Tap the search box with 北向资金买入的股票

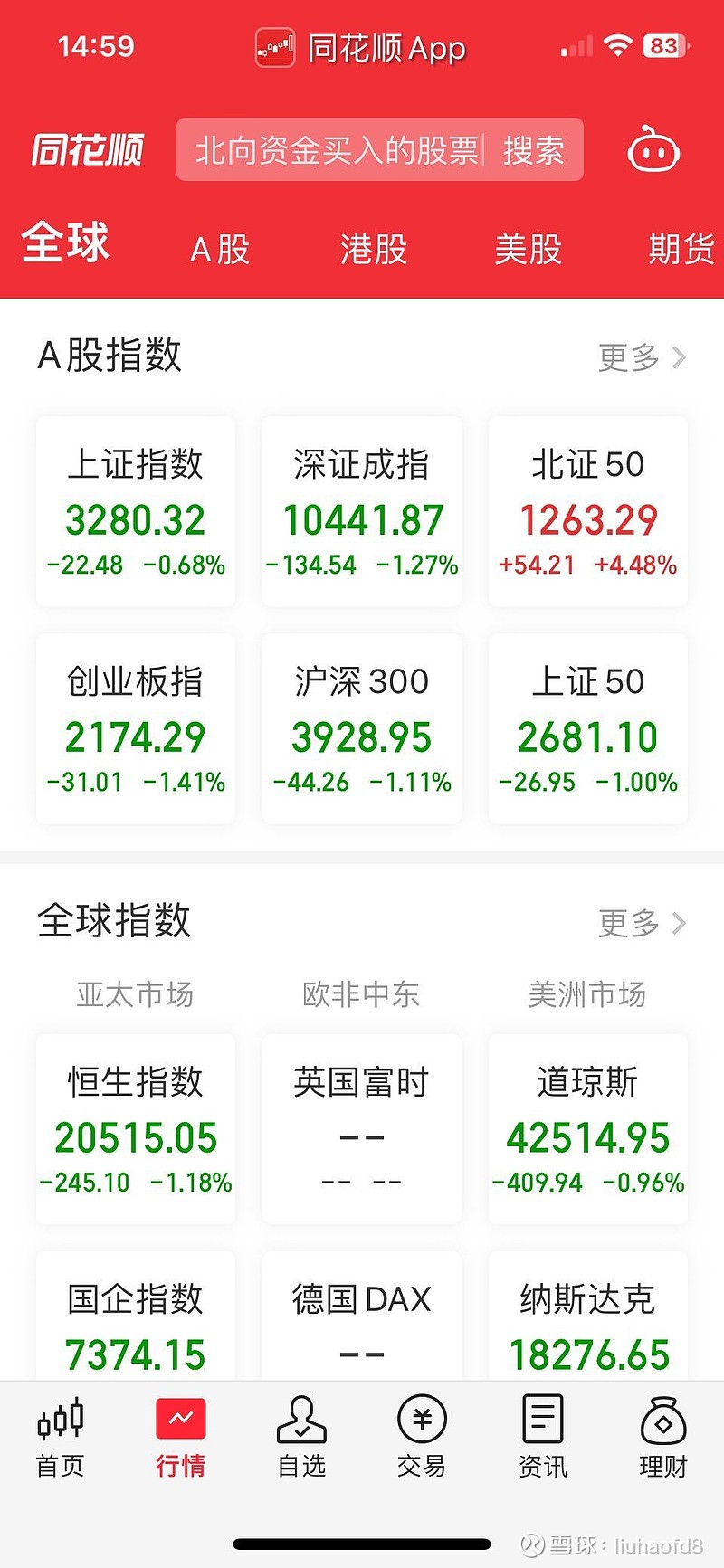click(x=379, y=150)
